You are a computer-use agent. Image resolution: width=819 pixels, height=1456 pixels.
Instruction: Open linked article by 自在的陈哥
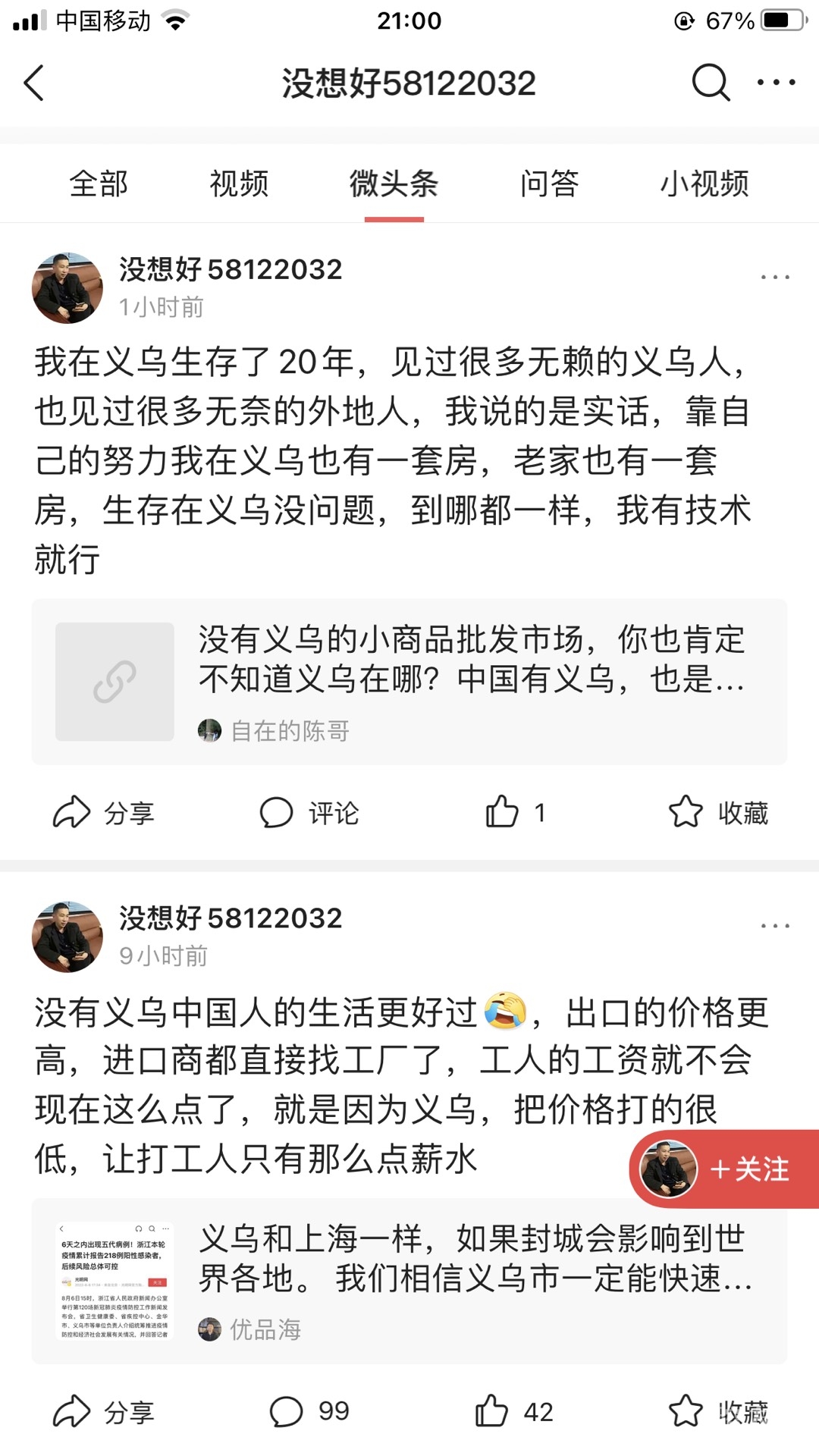pos(409,682)
